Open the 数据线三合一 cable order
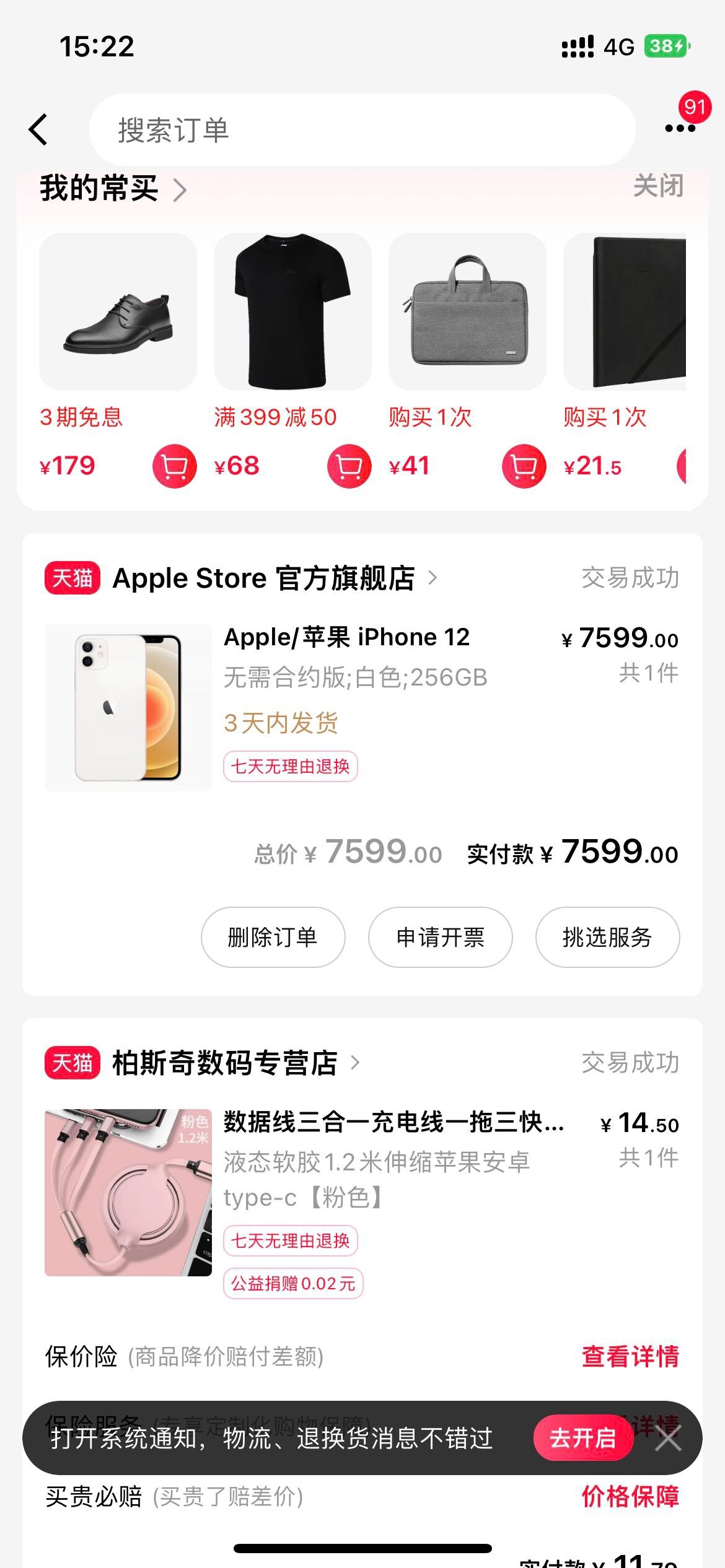Viewport: 725px width, 1568px height. (393, 1122)
